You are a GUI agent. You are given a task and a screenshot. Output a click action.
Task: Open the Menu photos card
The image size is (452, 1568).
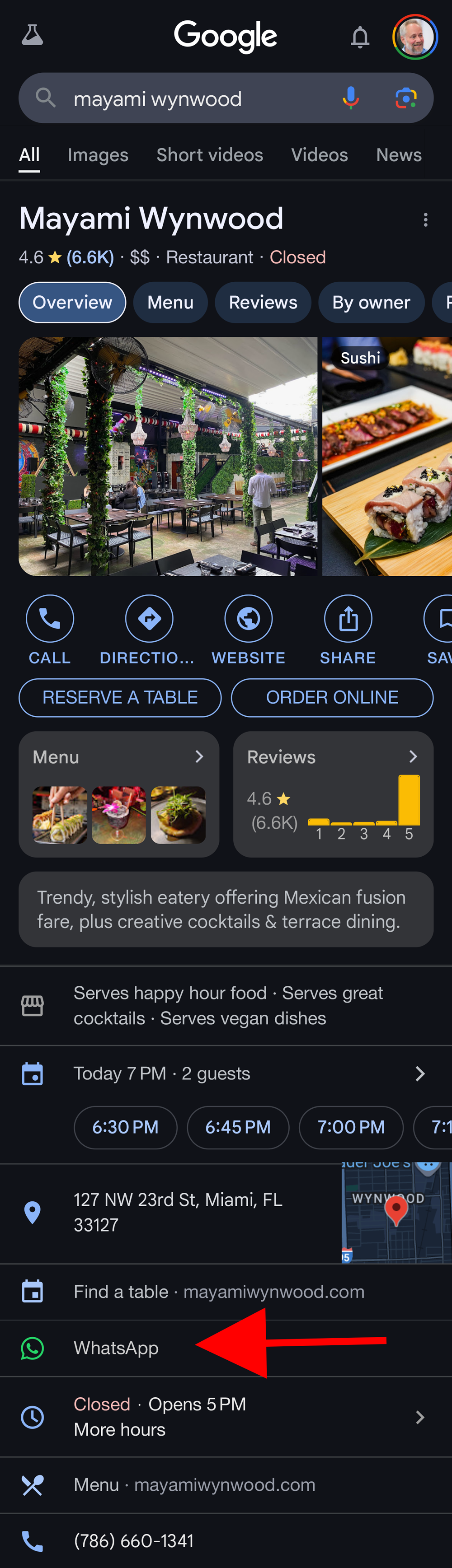point(119,794)
